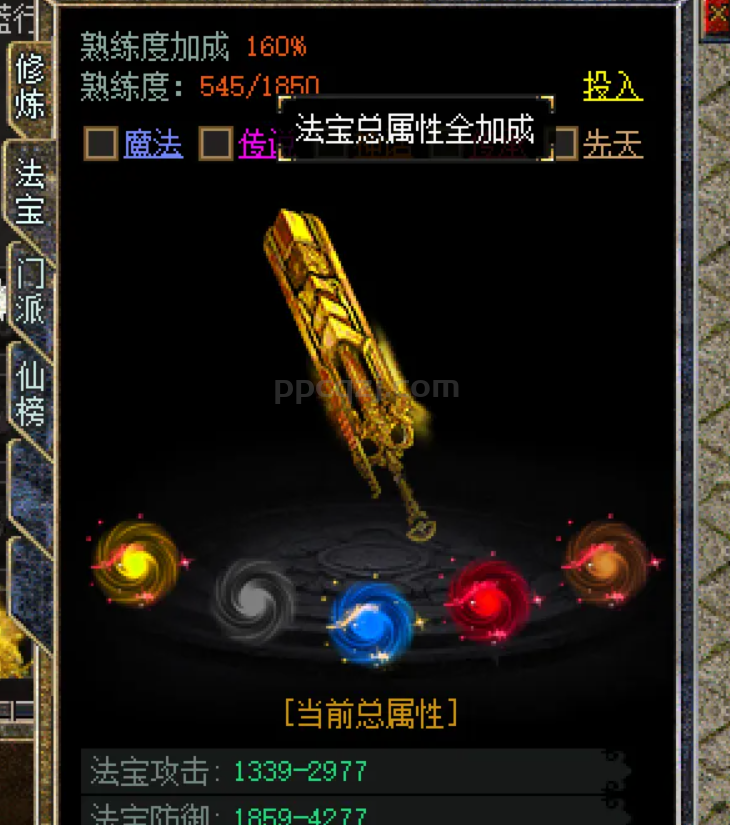Viewport: 730px width, 825px height.
Task: Switch to the 修炼 tab
Action: pyautogui.click(x=30, y=85)
